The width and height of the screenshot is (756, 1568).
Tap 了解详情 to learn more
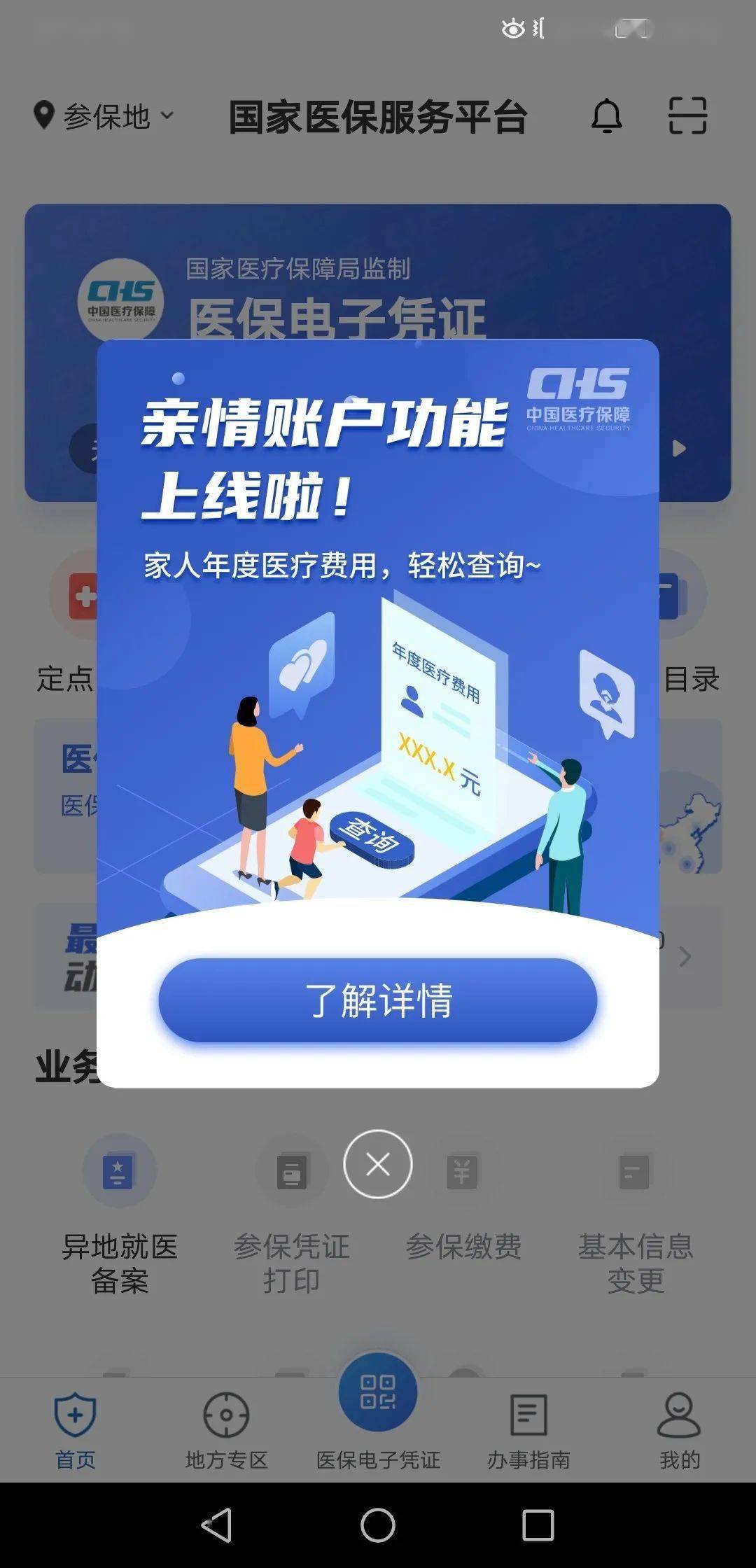tap(377, 1000)
